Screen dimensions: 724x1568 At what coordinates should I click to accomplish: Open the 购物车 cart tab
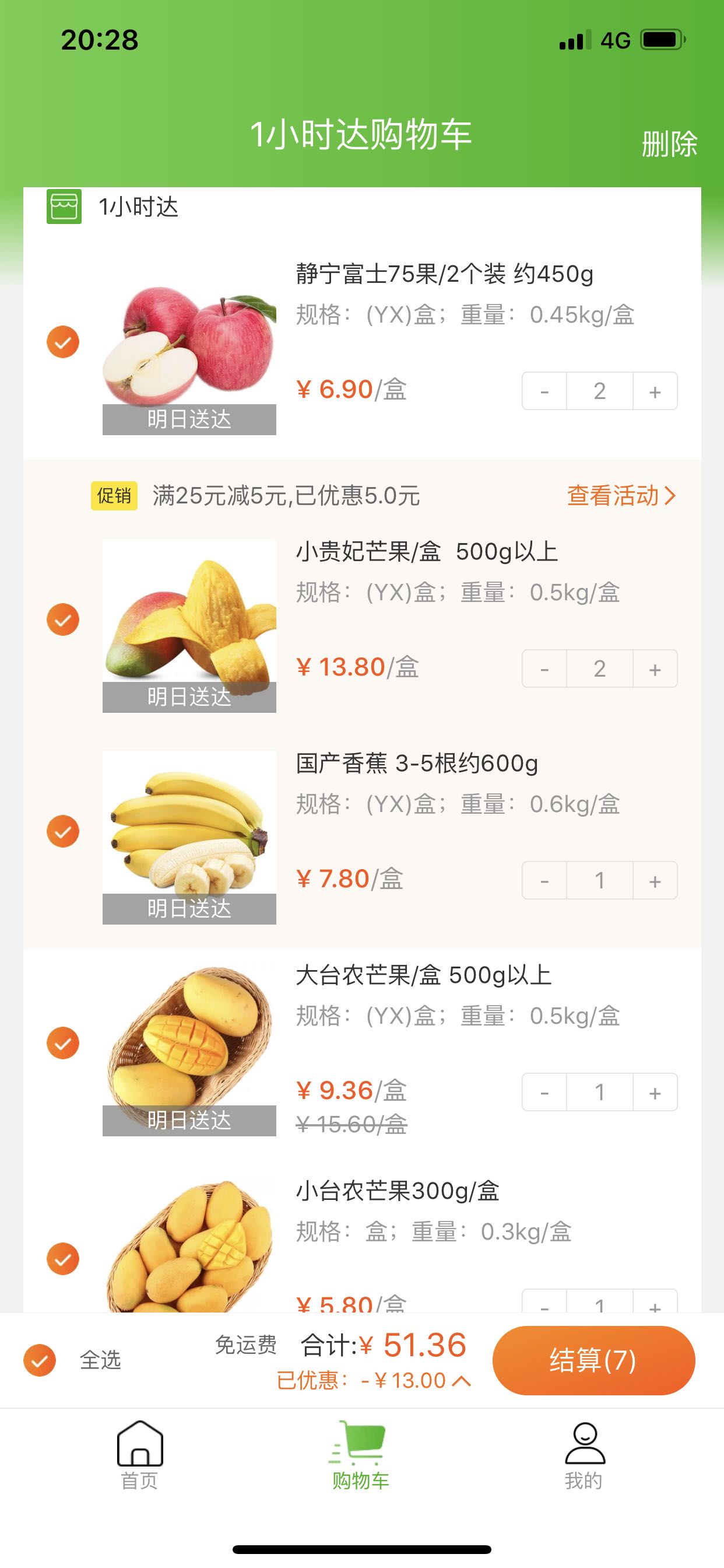coord(361,1455)
